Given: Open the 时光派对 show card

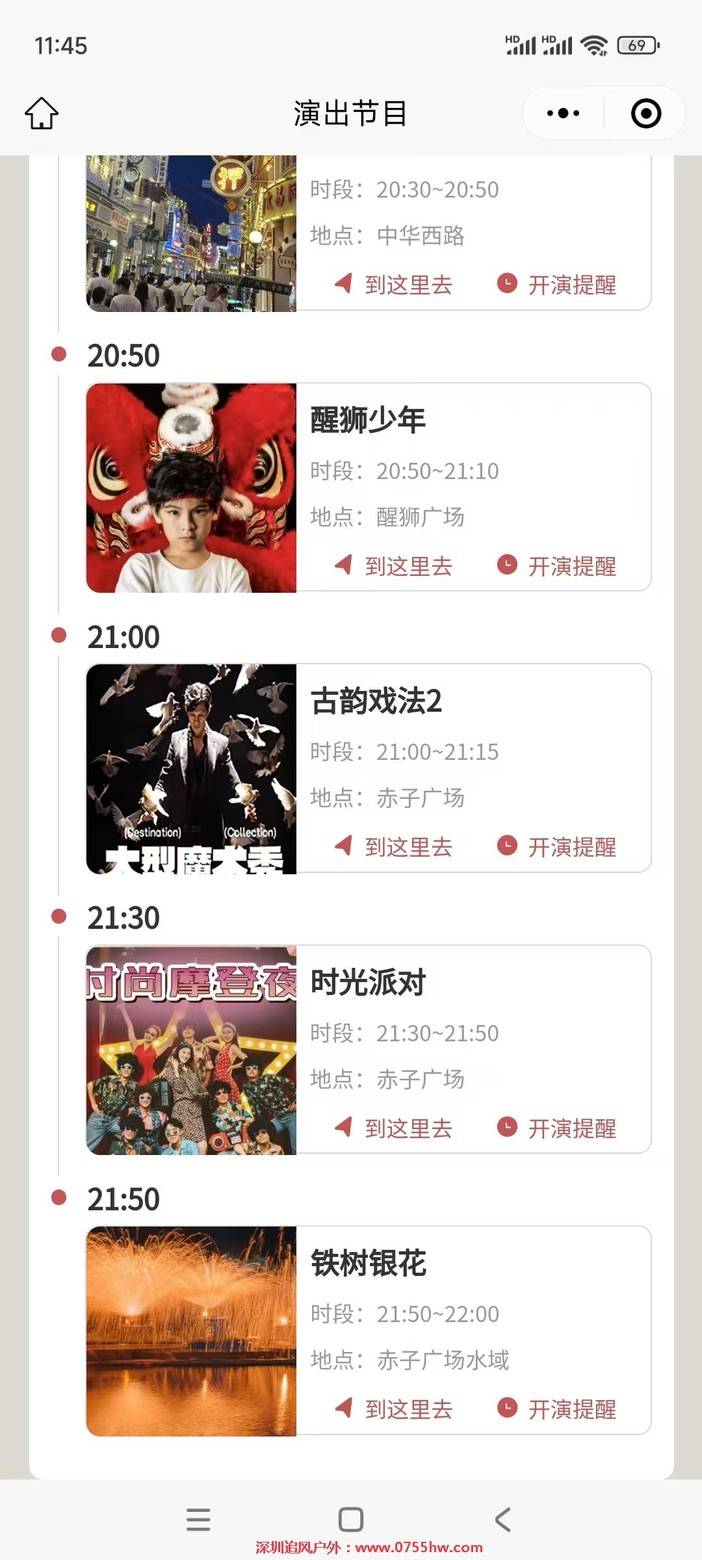Looking at the screenshot, I should [x=368, y=983].
